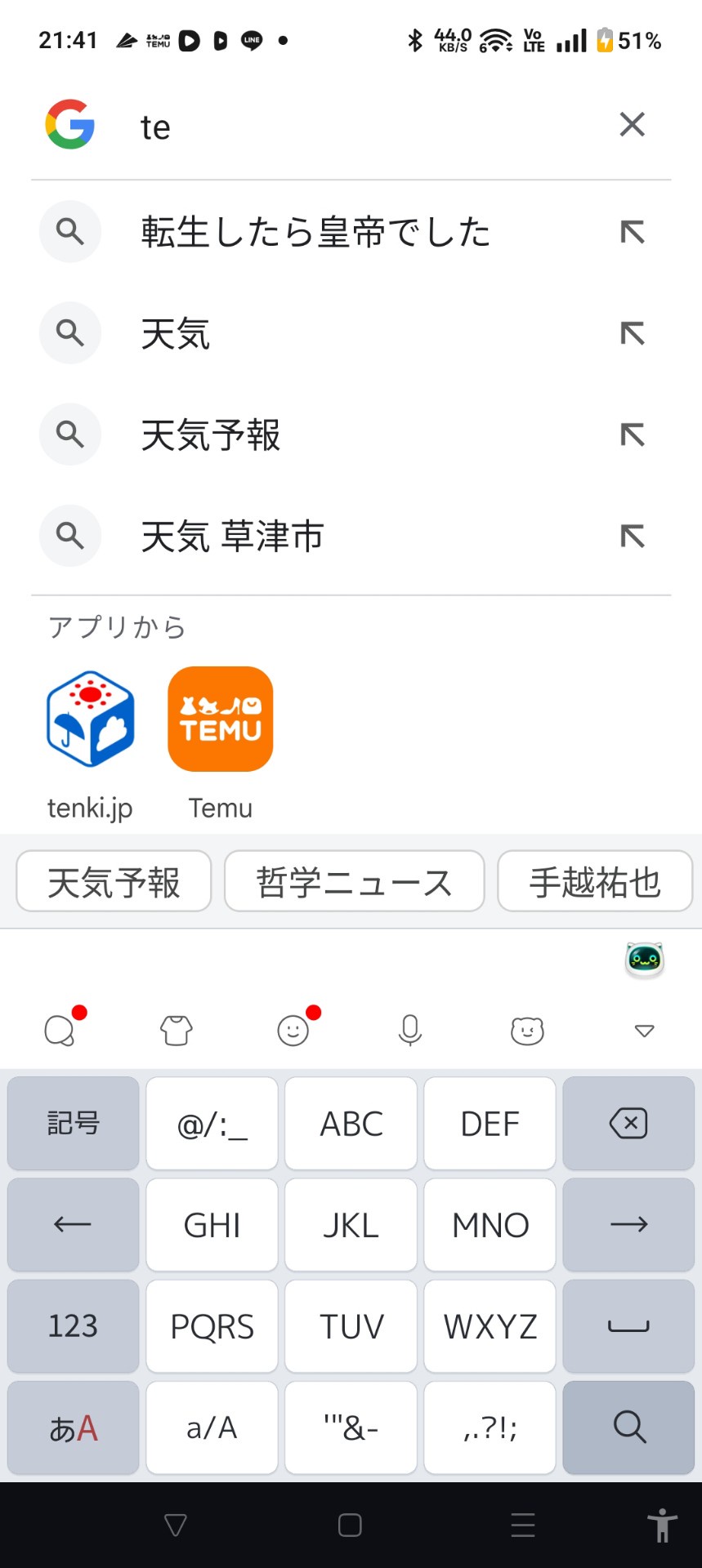This screenshot has height=1568, width=702.
Task: Pick the keyboard candidate 天気予報
Action: tap(114, 881)
